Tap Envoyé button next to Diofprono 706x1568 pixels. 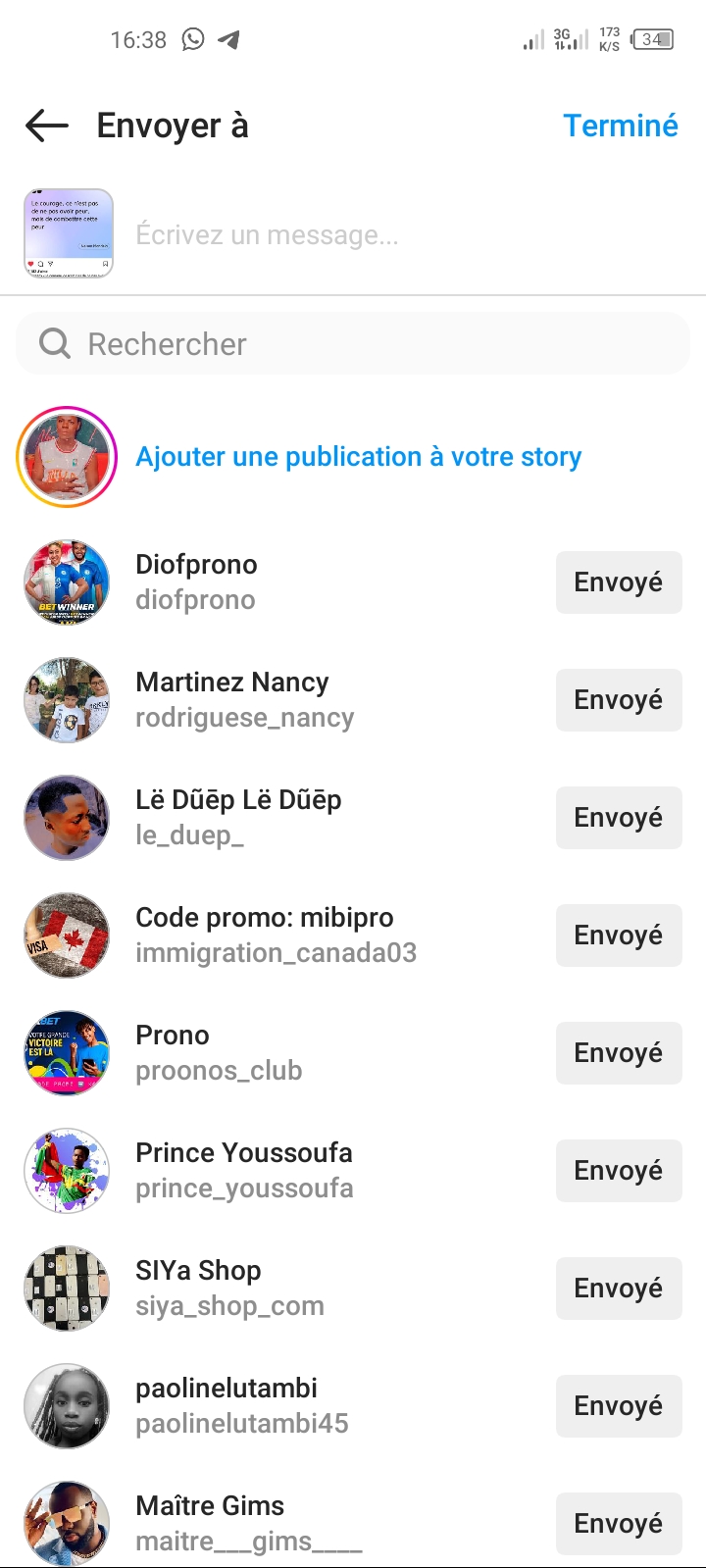pyautogui.click(x=618, y=582)
